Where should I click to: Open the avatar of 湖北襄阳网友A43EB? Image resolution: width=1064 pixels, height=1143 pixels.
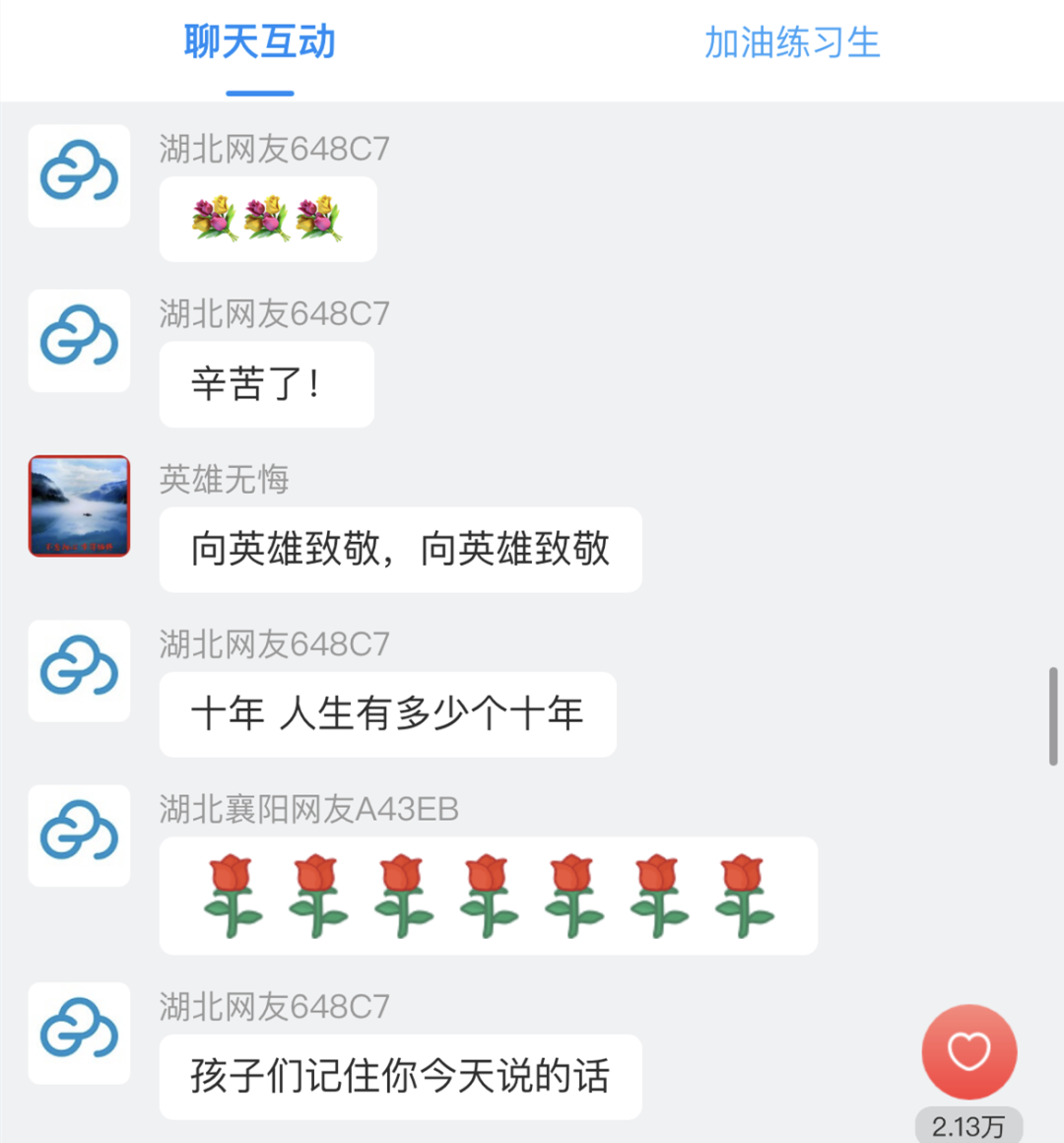[80, 835]
